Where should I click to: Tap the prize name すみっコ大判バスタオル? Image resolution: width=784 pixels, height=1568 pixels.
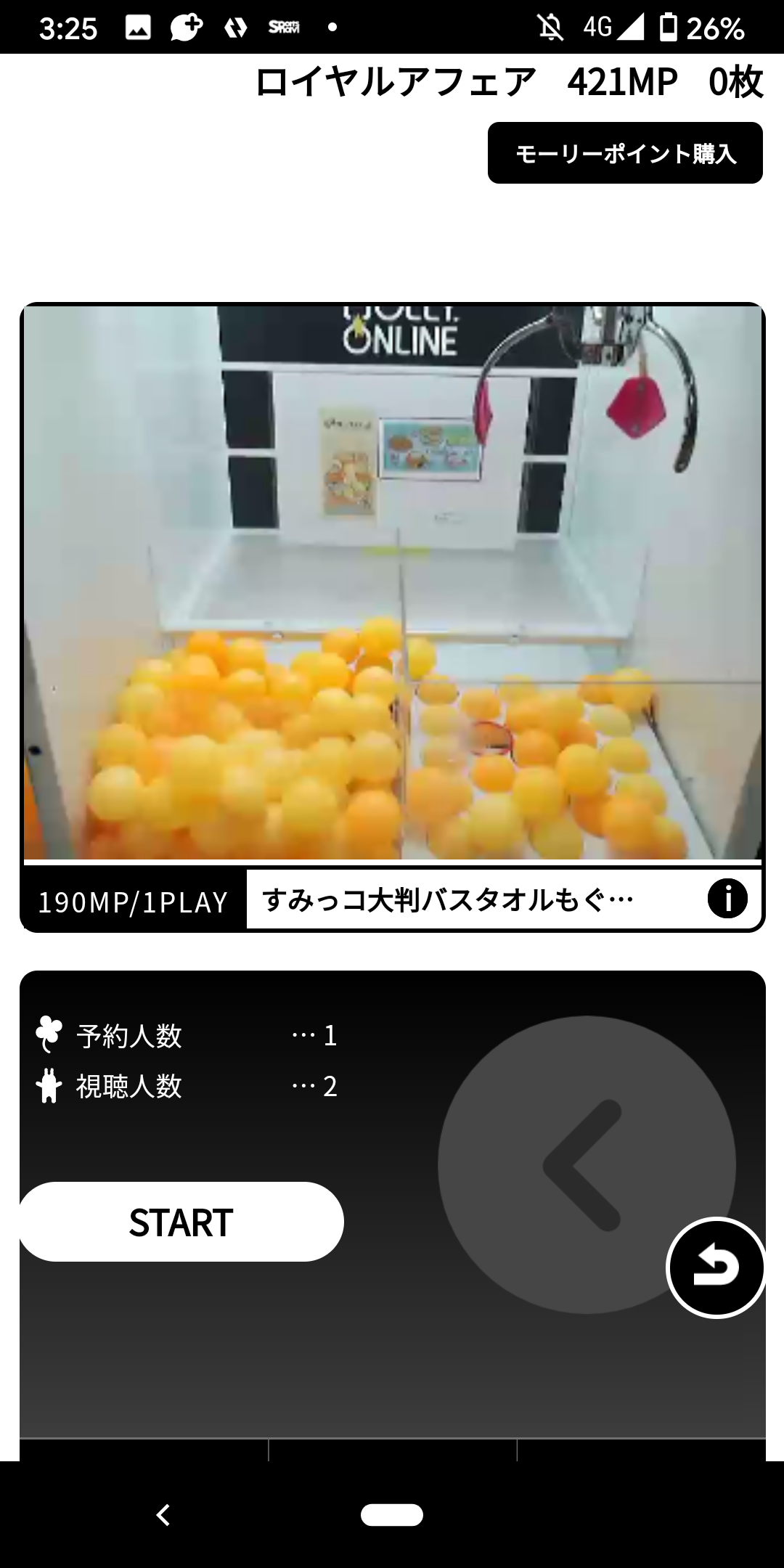[x=448, y=900]
